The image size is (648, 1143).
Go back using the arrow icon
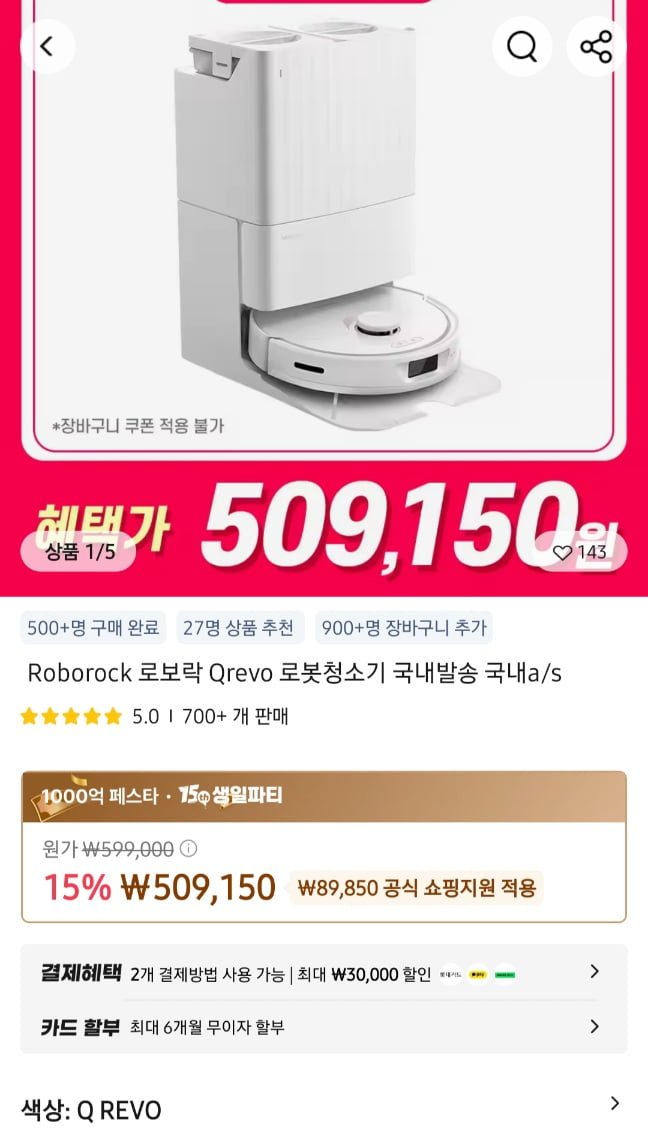[x=46, y=46]
